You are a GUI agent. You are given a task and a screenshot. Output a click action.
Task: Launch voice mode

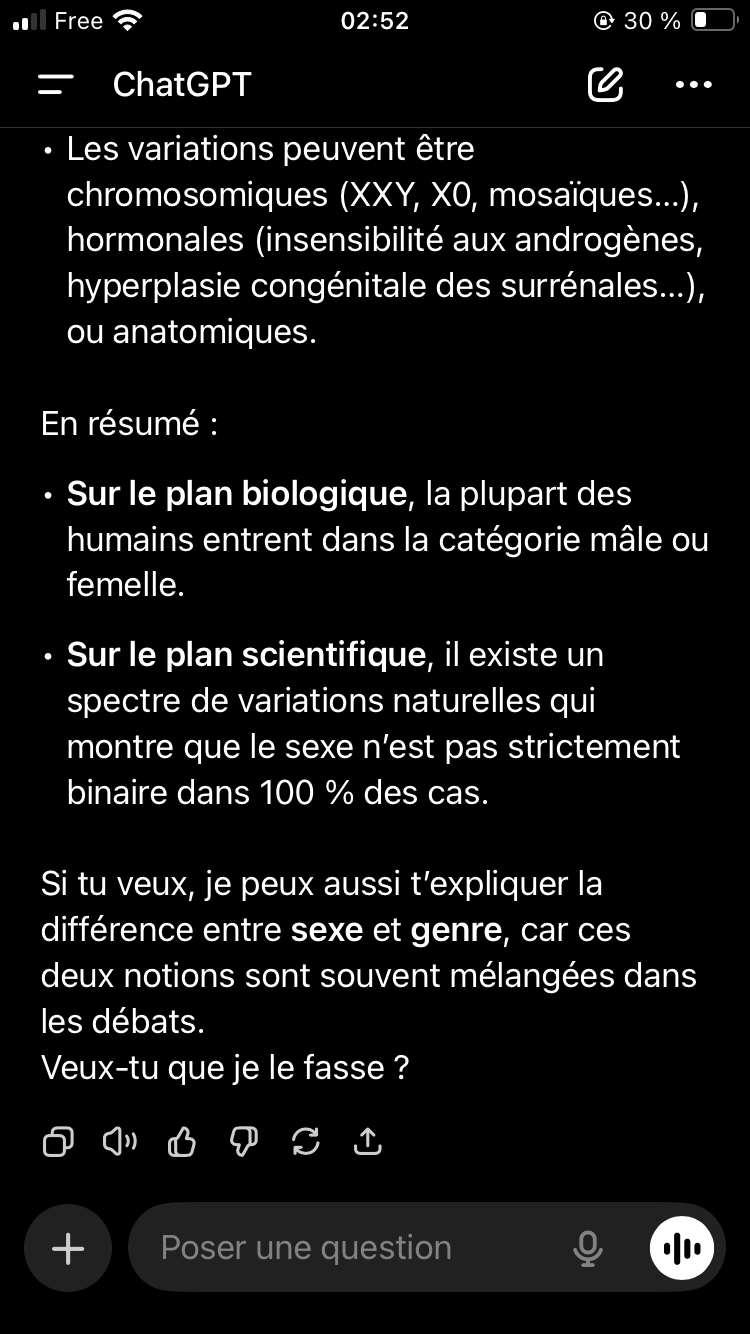click(x=683, y=1248)
